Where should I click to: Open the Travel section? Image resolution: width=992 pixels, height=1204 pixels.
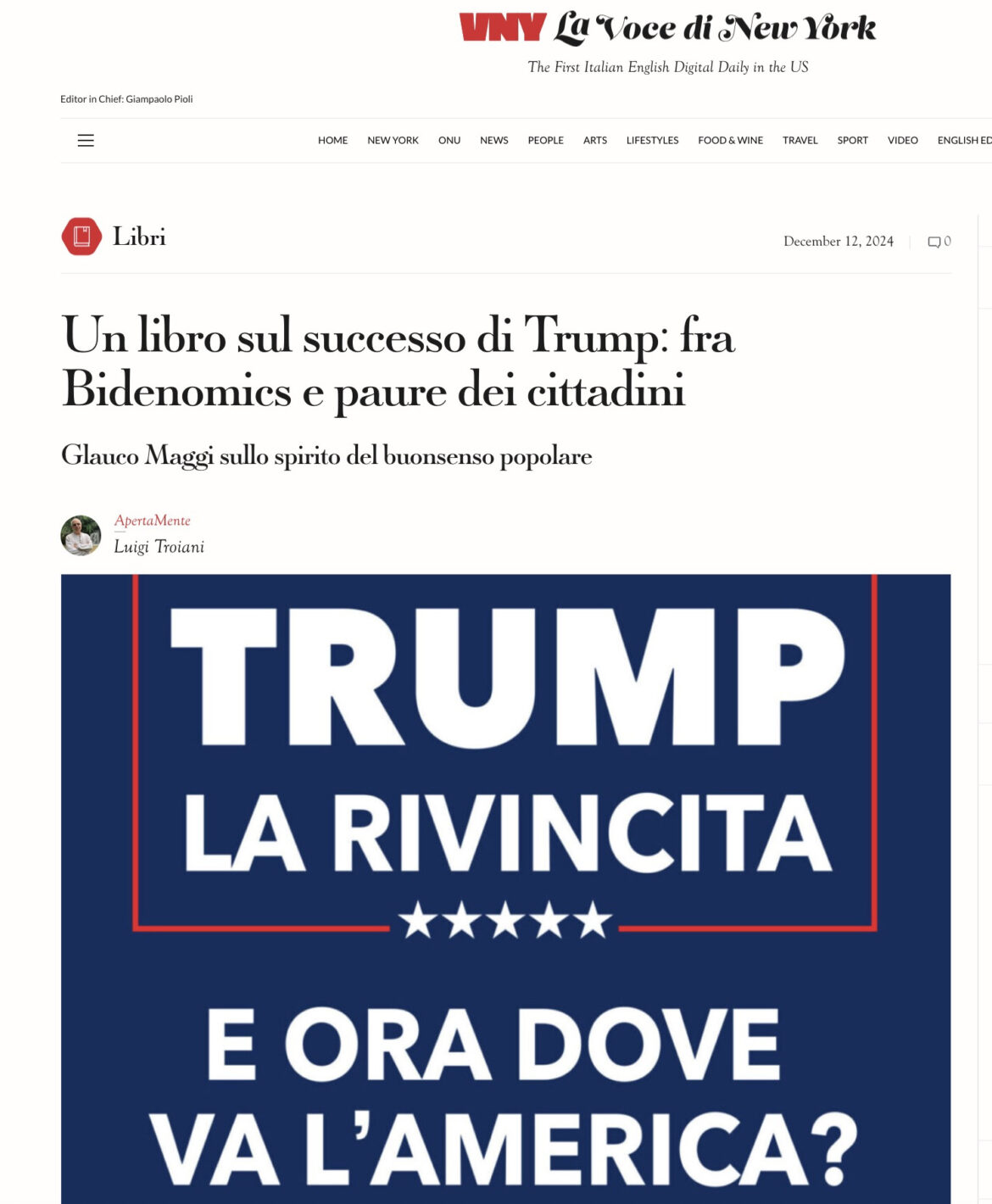(x=800, y=141)
